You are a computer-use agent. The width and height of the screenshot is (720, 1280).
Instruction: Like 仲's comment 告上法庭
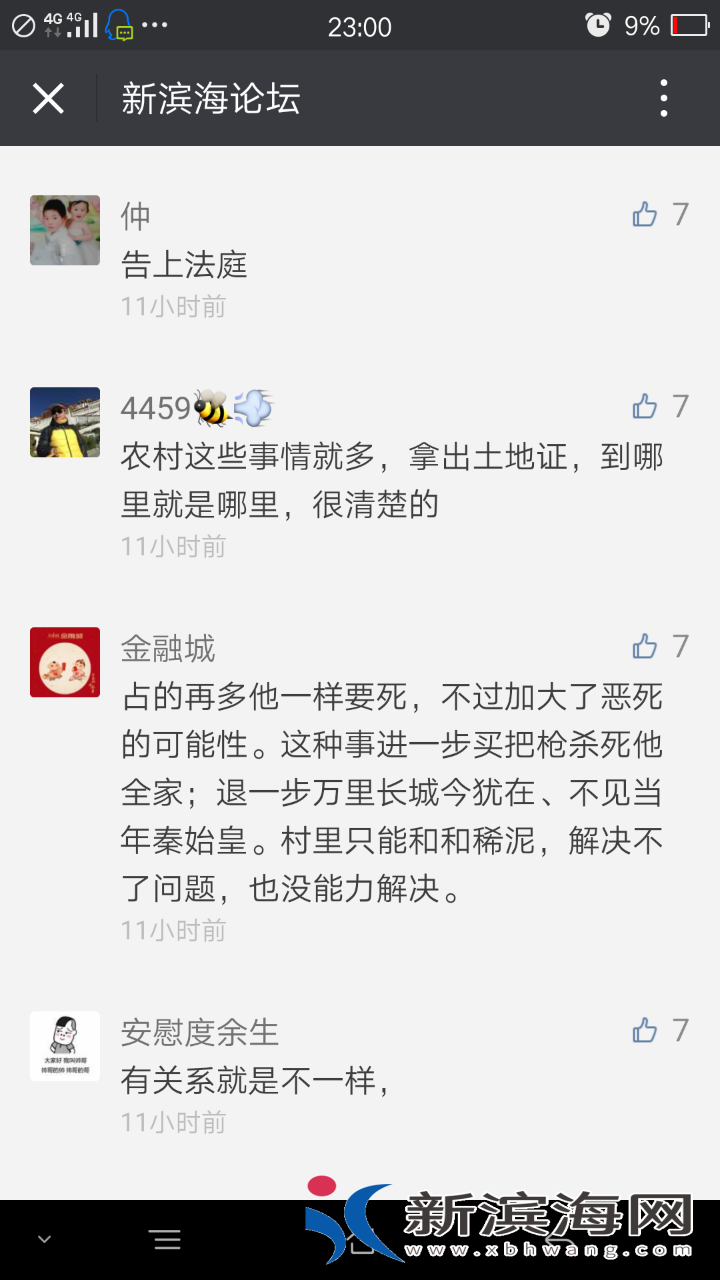click(645, 214)
